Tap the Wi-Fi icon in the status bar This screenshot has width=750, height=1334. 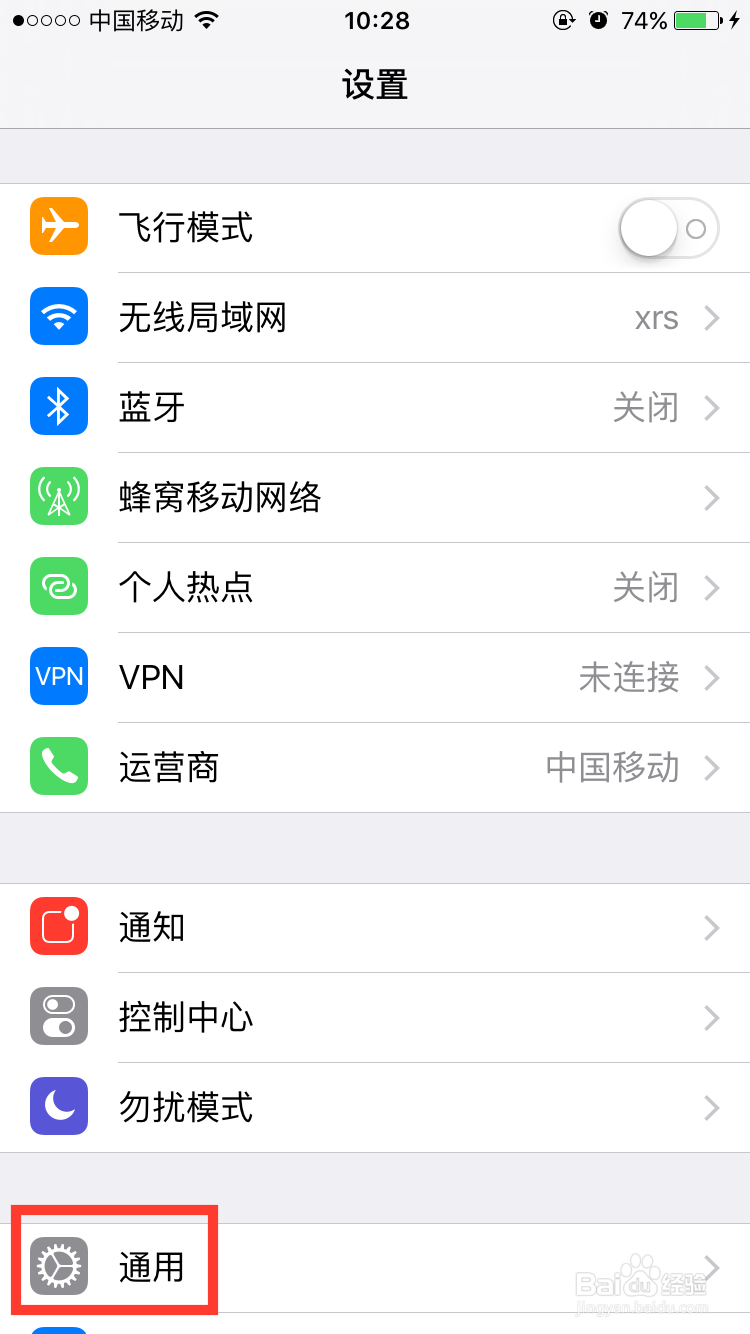pyautogui.click(x=206, y=19)
